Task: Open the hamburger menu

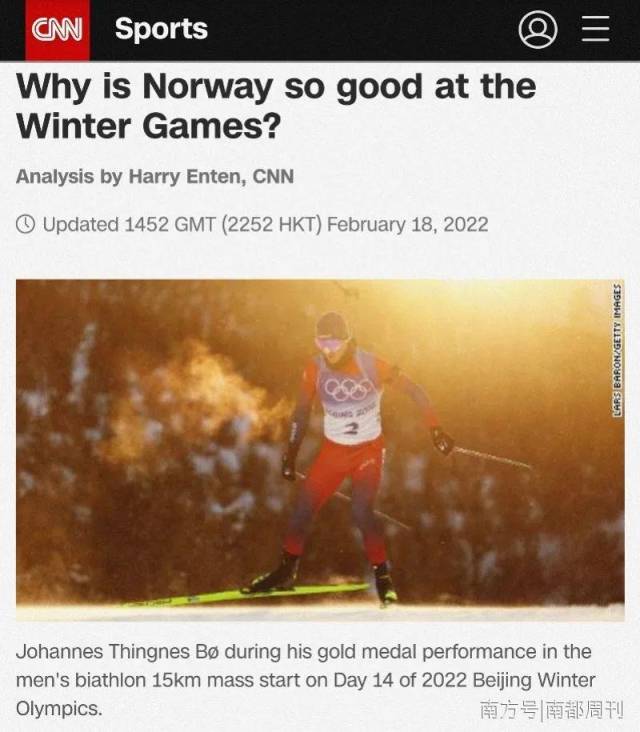Action: click(x=596, y=29)
